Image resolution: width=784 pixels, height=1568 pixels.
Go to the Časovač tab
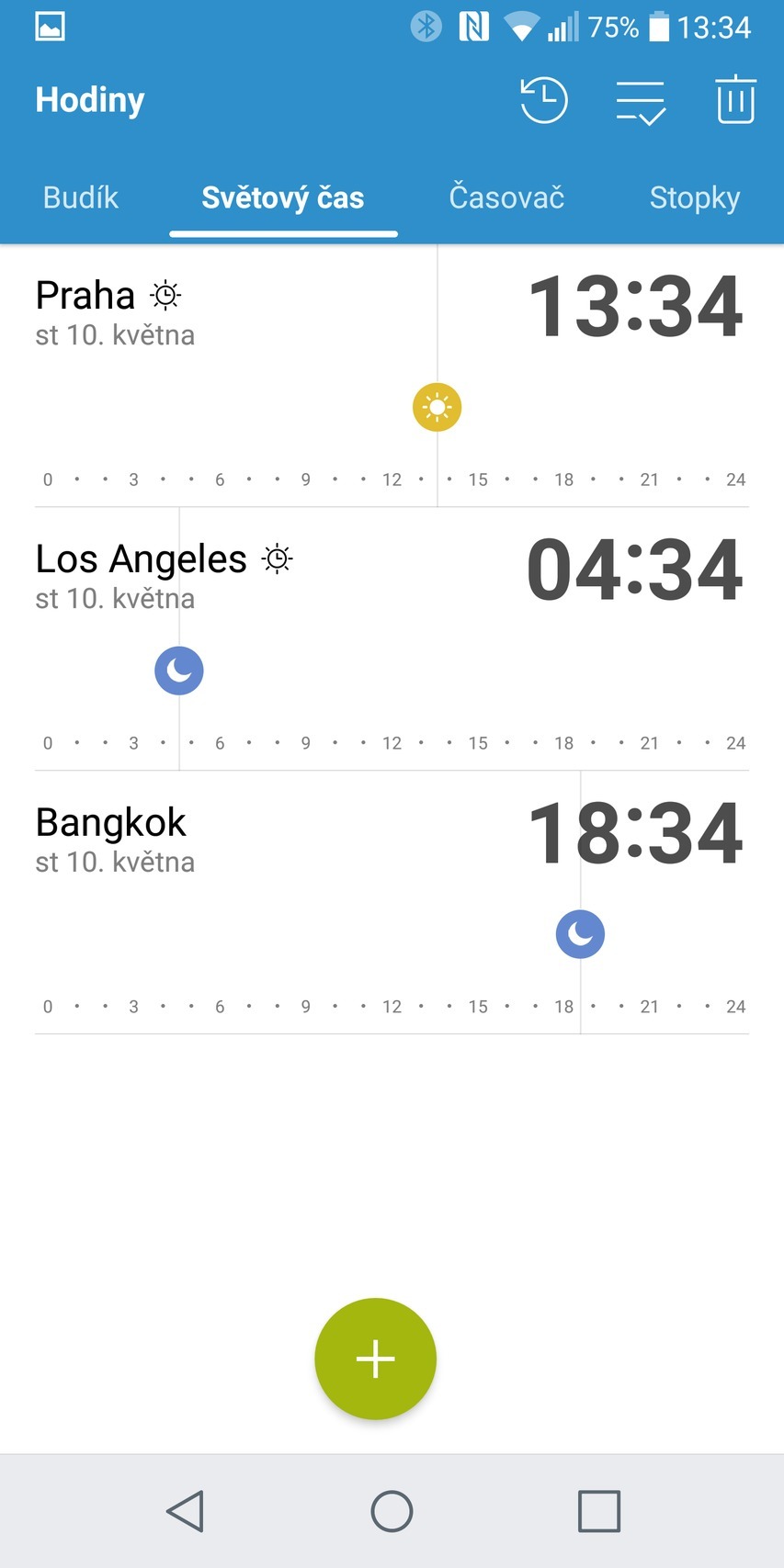pyautogui.click(x=506, y=197)
